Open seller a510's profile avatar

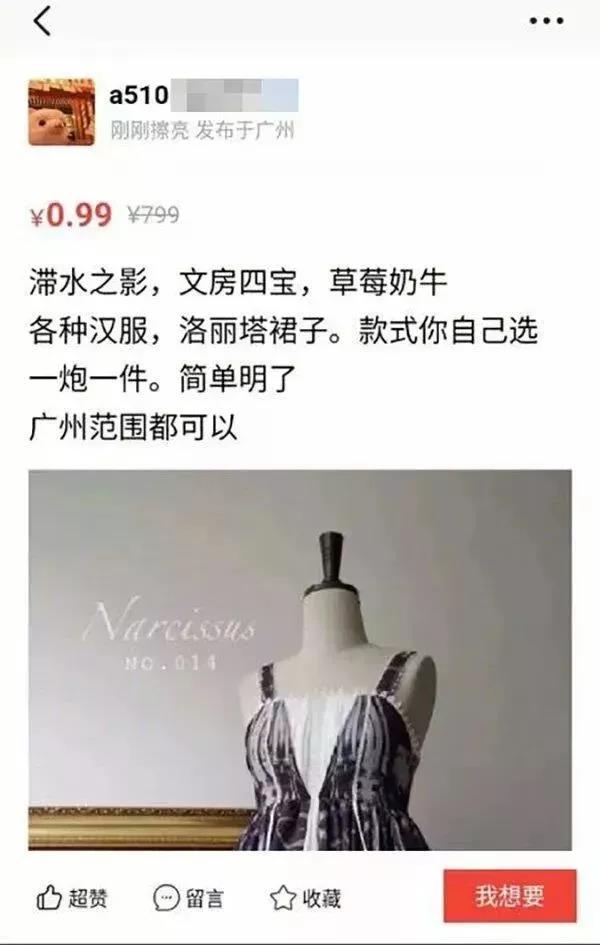61,113
